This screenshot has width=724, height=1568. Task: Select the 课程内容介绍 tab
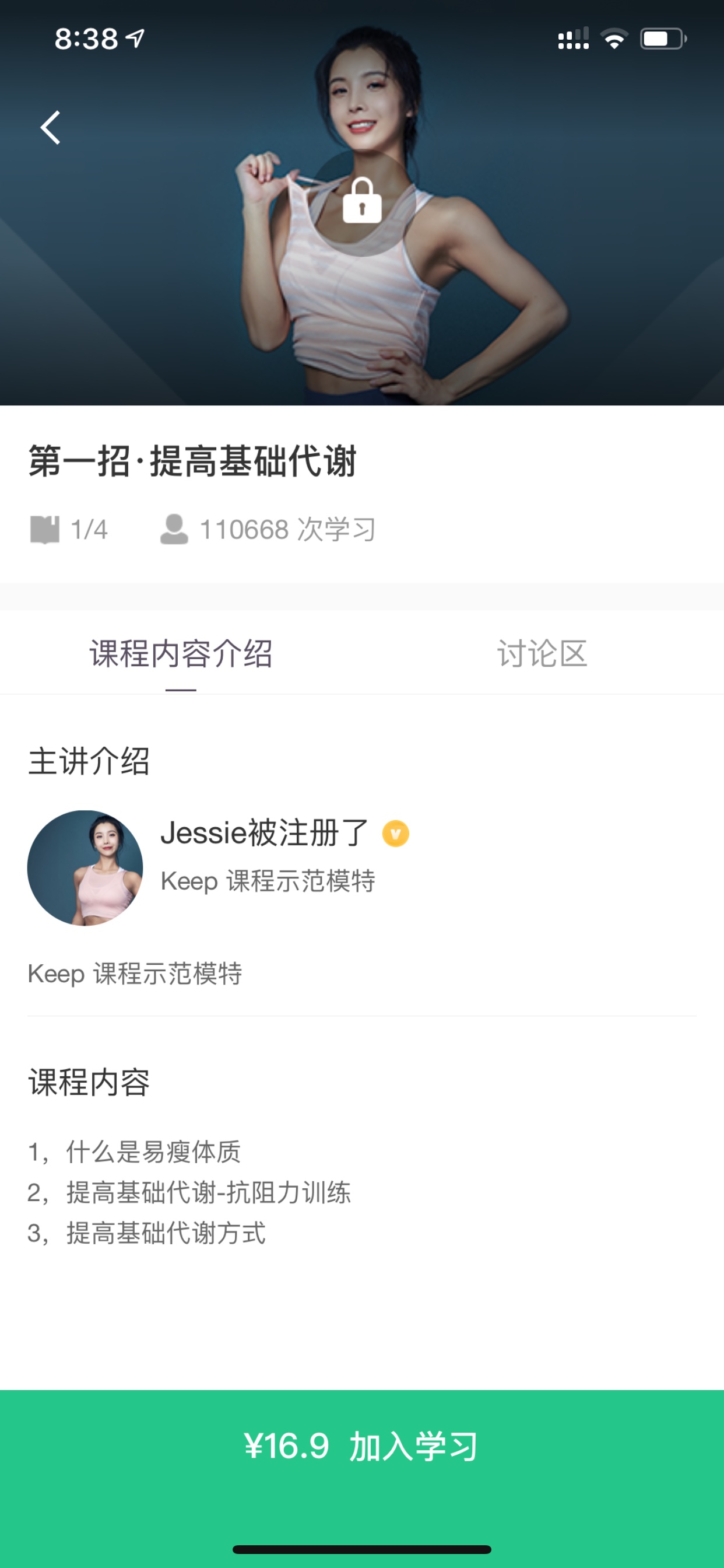click(x=181, y=653)
